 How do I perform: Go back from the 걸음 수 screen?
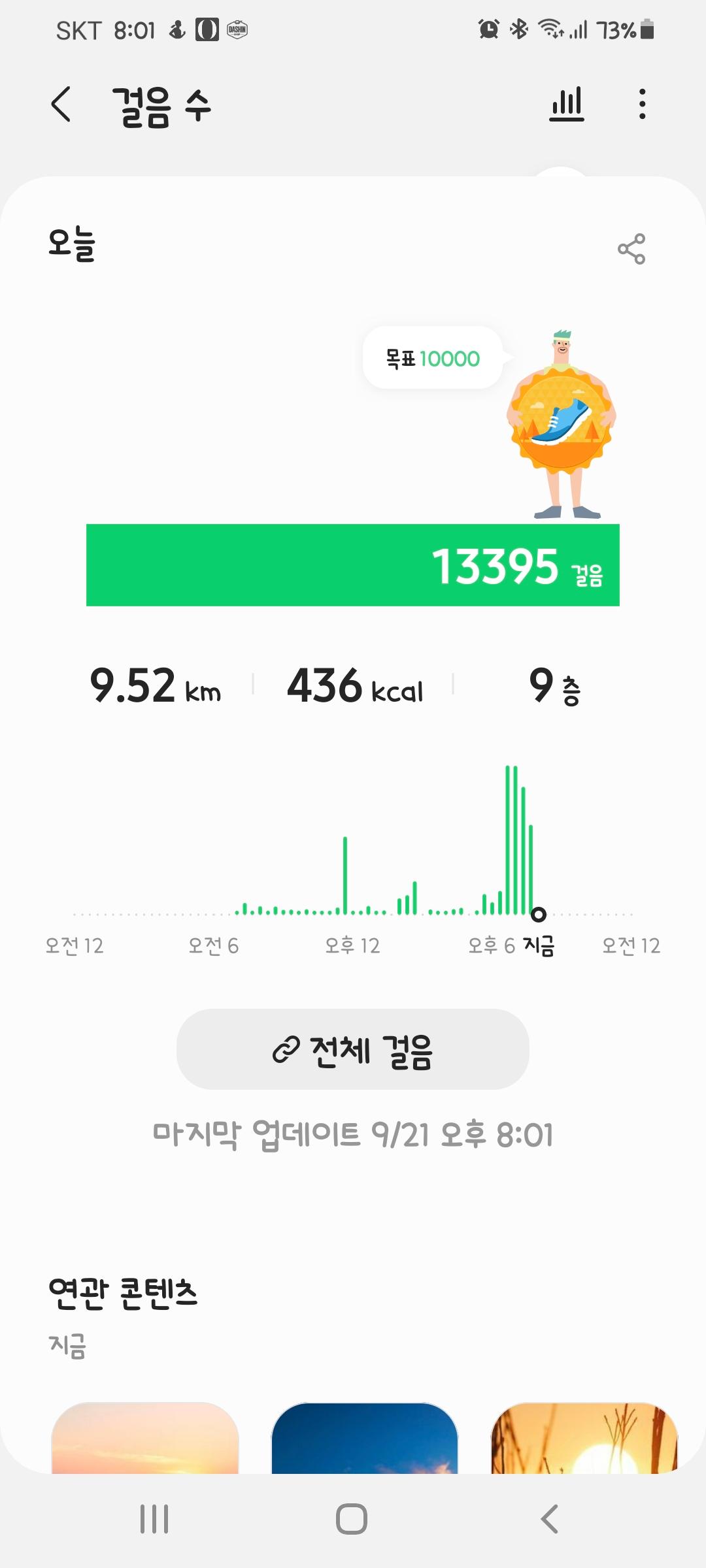[61, 105]
